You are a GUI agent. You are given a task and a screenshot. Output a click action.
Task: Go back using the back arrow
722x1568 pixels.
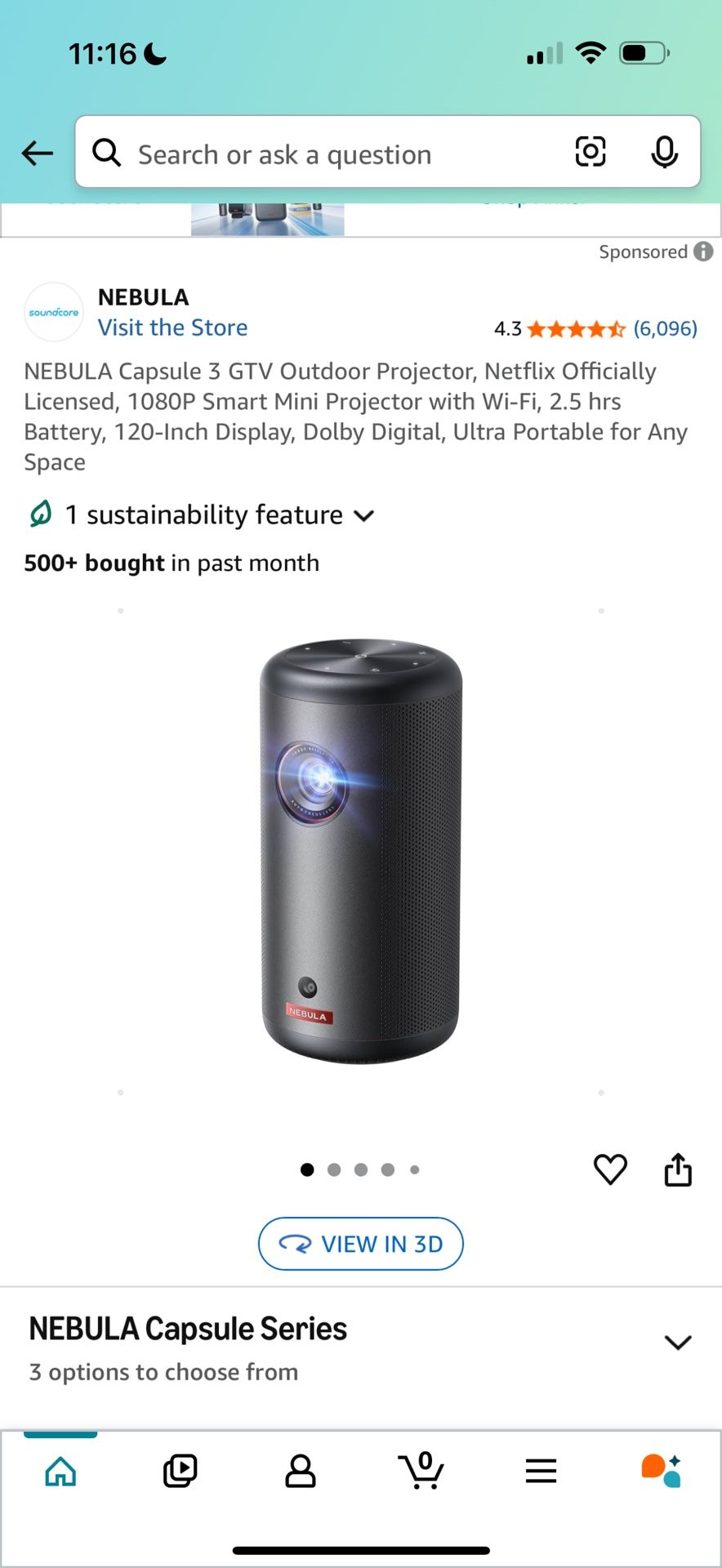tap(37, 153)
